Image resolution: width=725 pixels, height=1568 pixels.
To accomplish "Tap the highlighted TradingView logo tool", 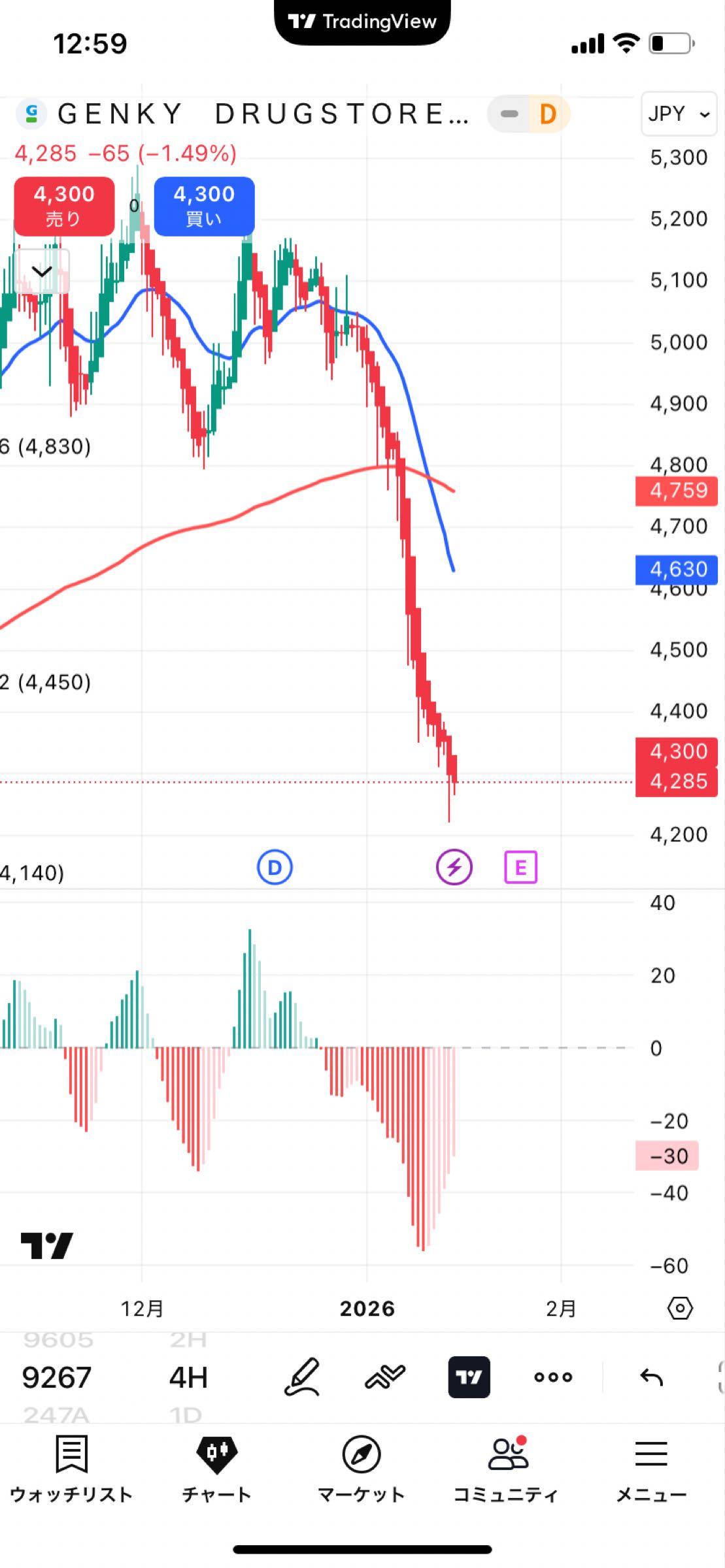I will tap(469, 1377).
